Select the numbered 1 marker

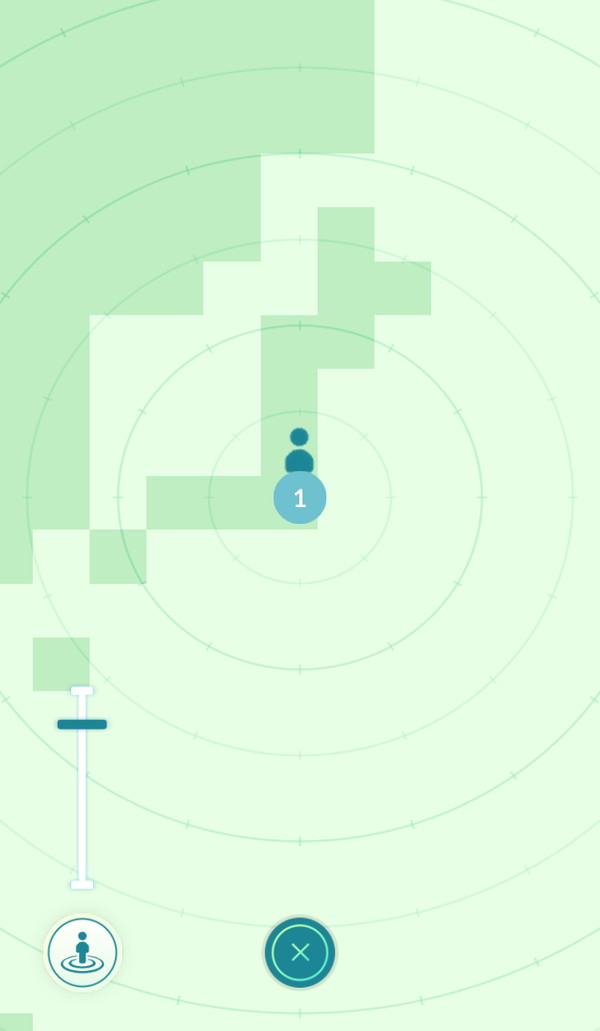300,497
